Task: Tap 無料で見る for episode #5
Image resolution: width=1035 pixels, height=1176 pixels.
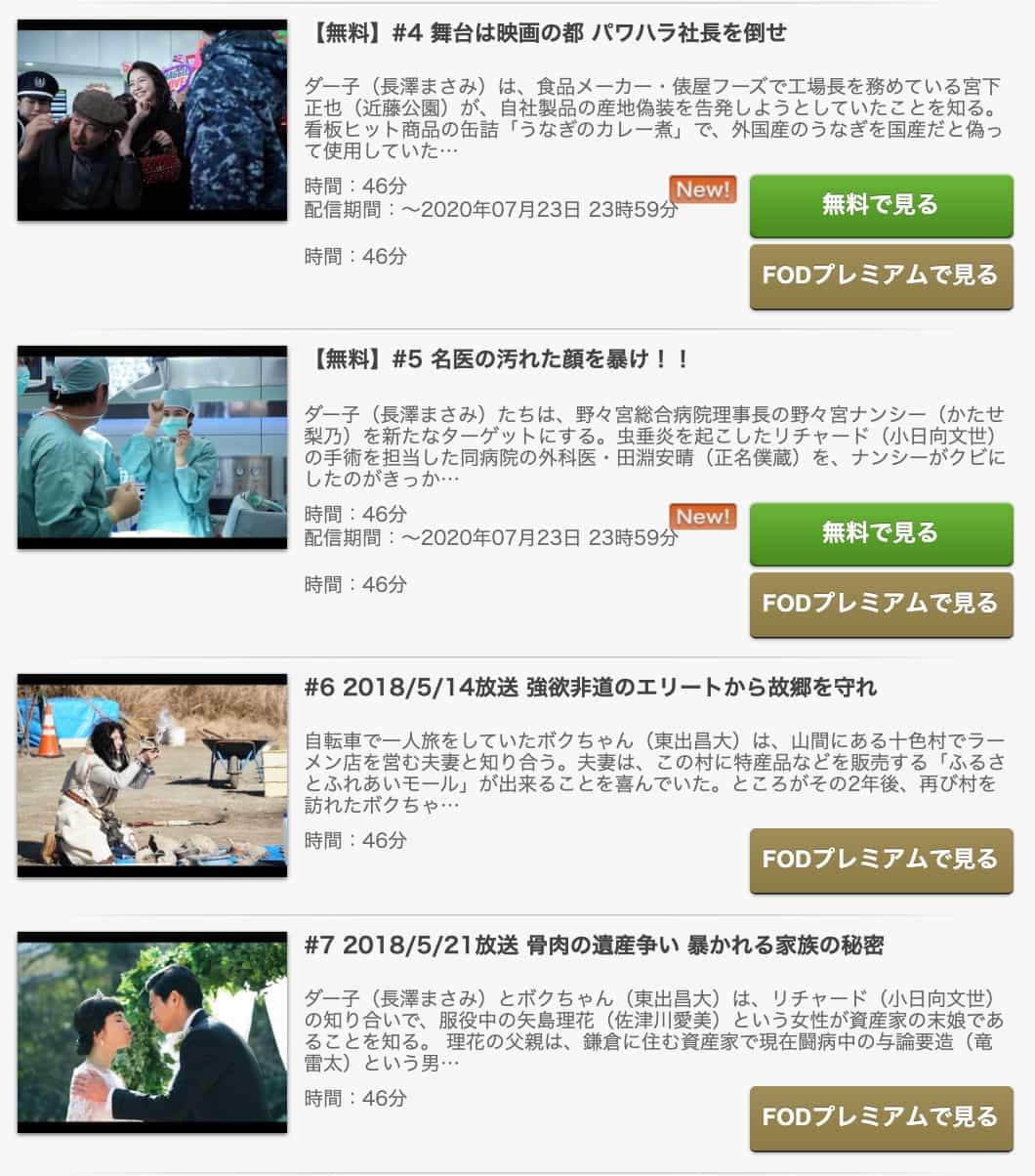Action: 881,533
